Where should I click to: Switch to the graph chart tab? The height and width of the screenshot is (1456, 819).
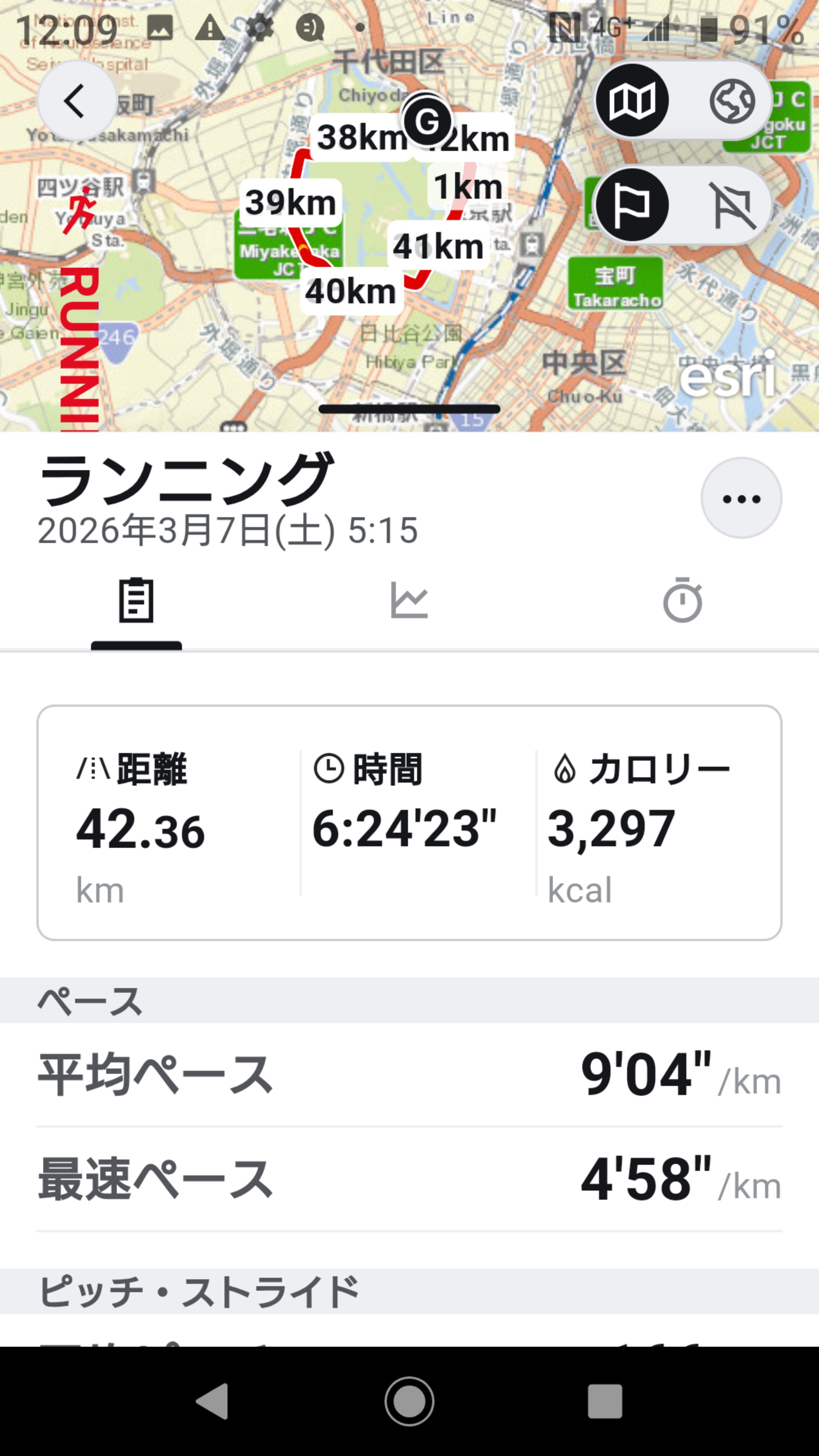pyautogui.click(x=409, y=600)
